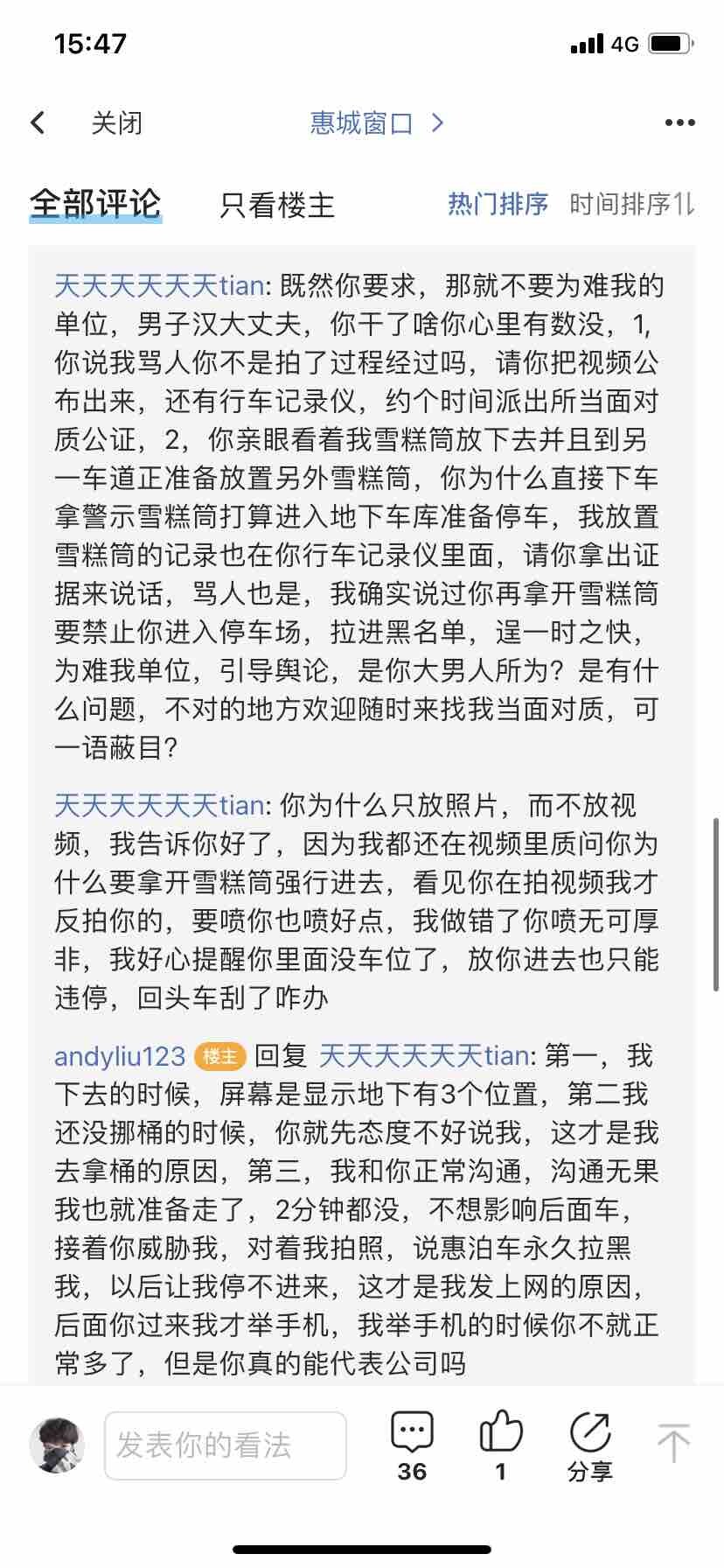Screen dimensions: 724x1568
Task: Tap 关闭 to close the page
Action: [x=116, y=122]
